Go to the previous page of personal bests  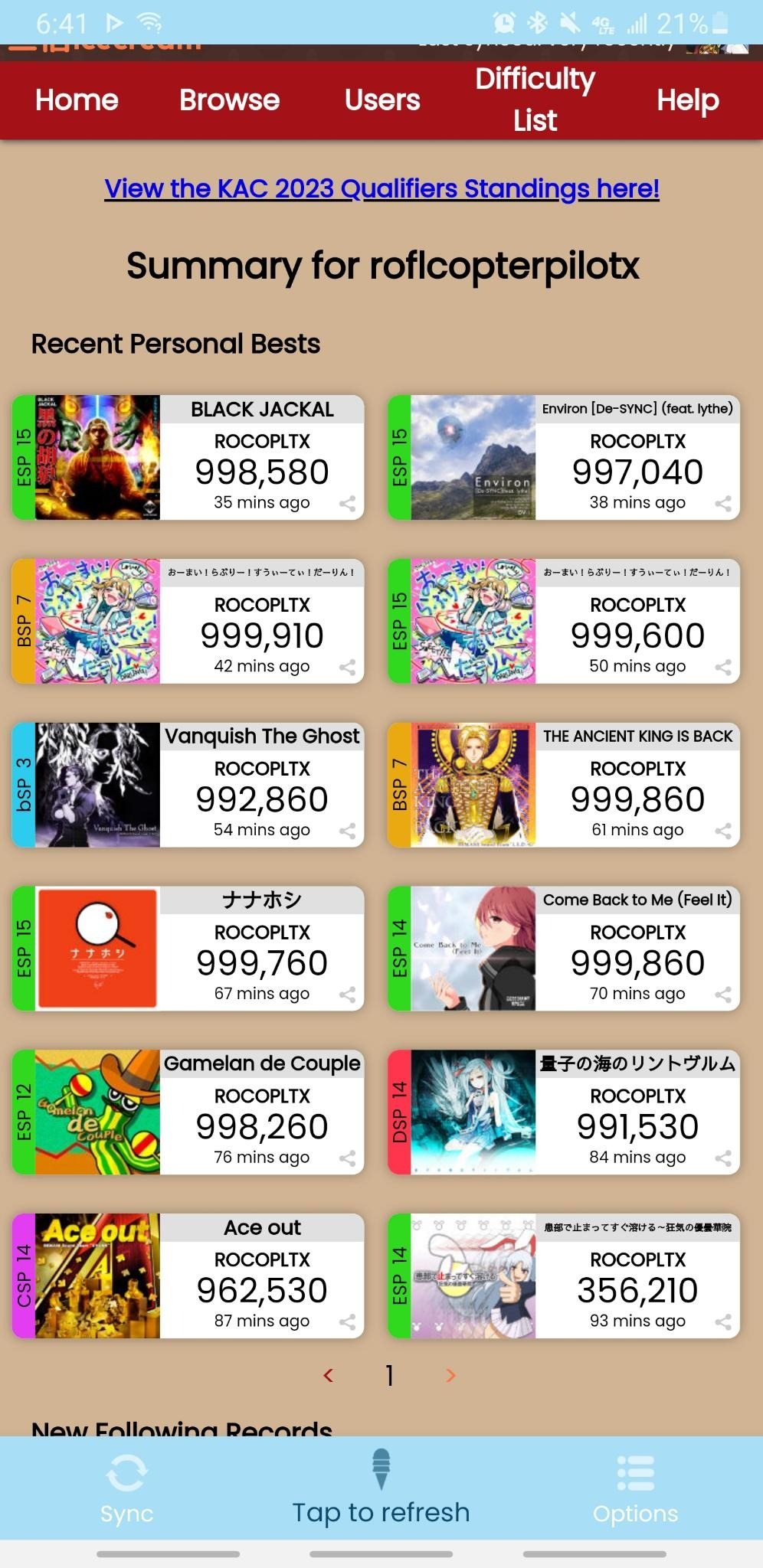tap(329, 1376)
